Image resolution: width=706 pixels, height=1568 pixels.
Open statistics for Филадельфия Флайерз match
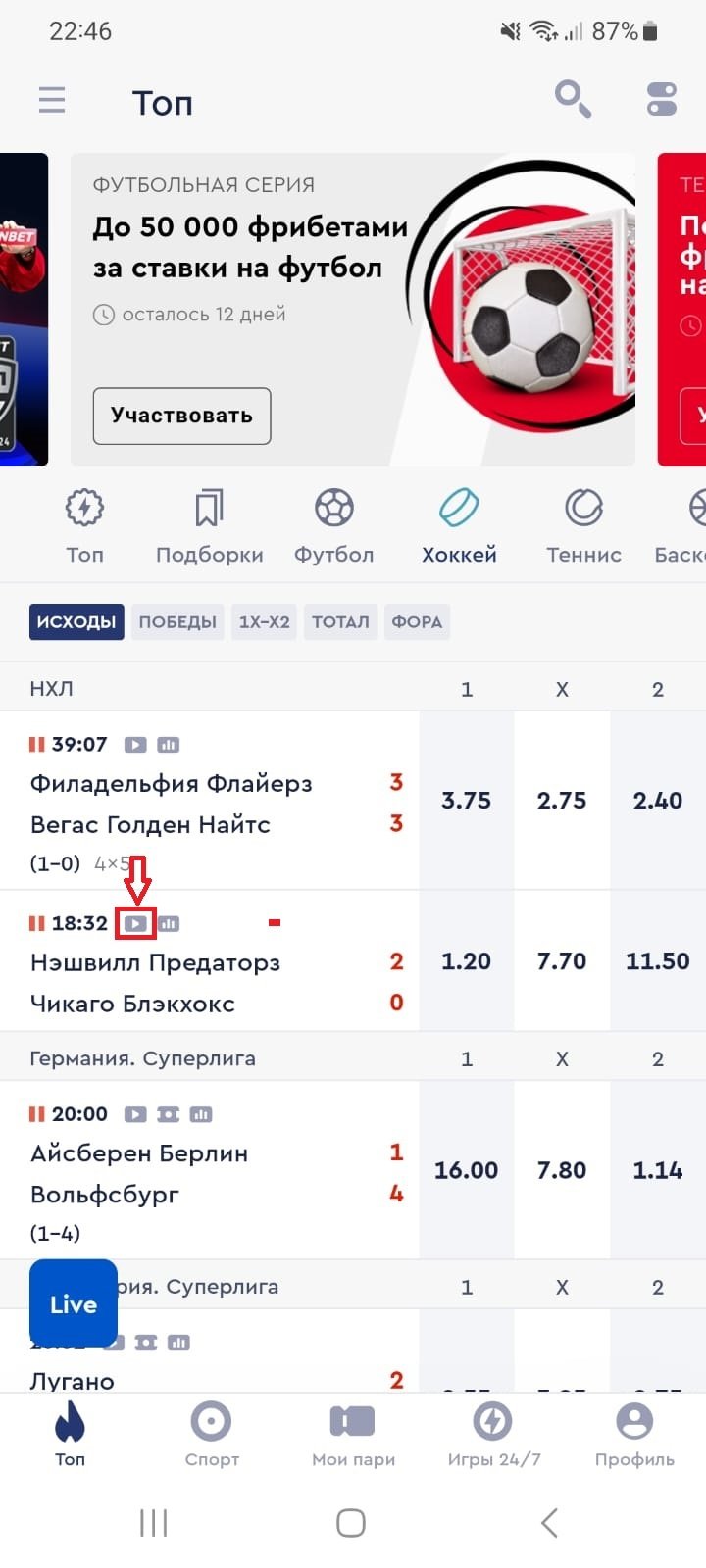tap(169, 745)
